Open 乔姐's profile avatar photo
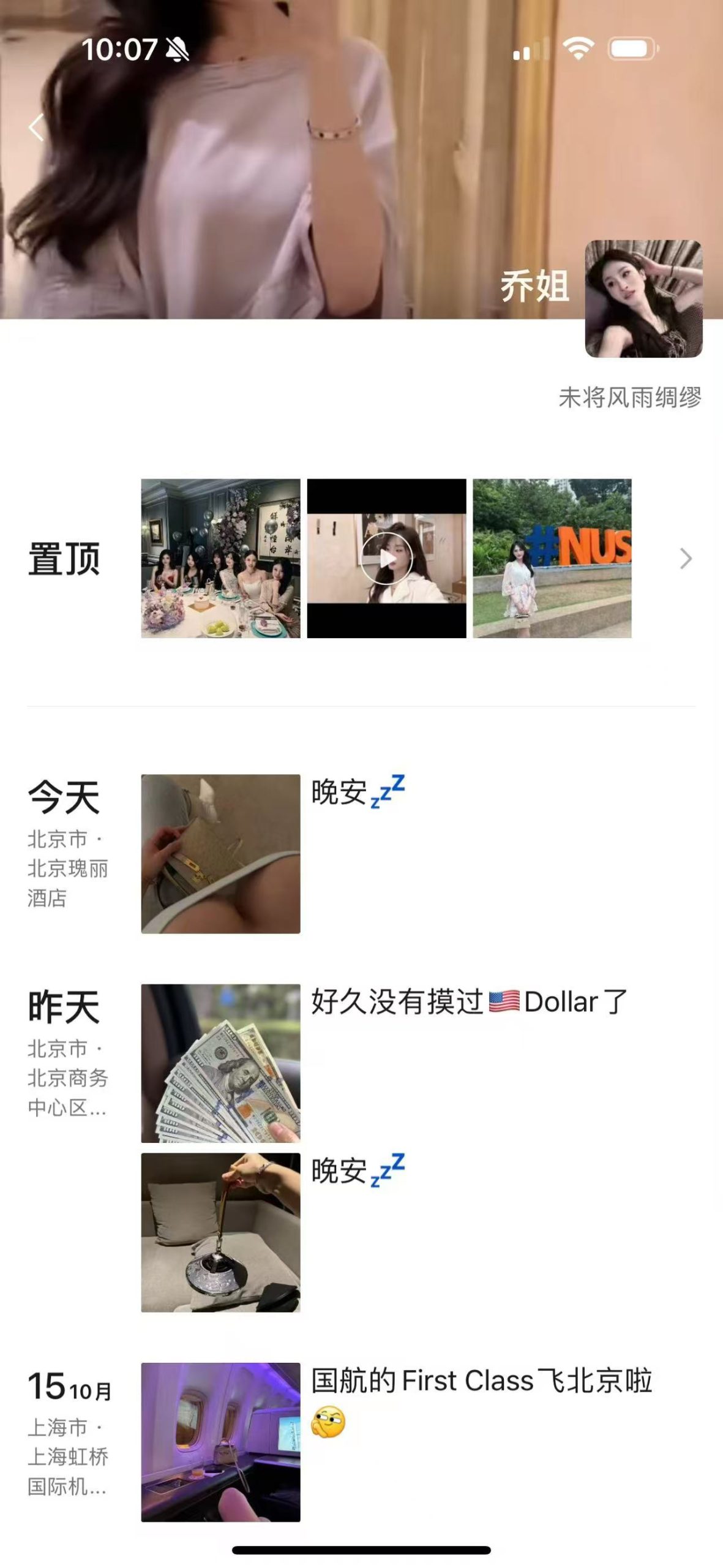 642,298
